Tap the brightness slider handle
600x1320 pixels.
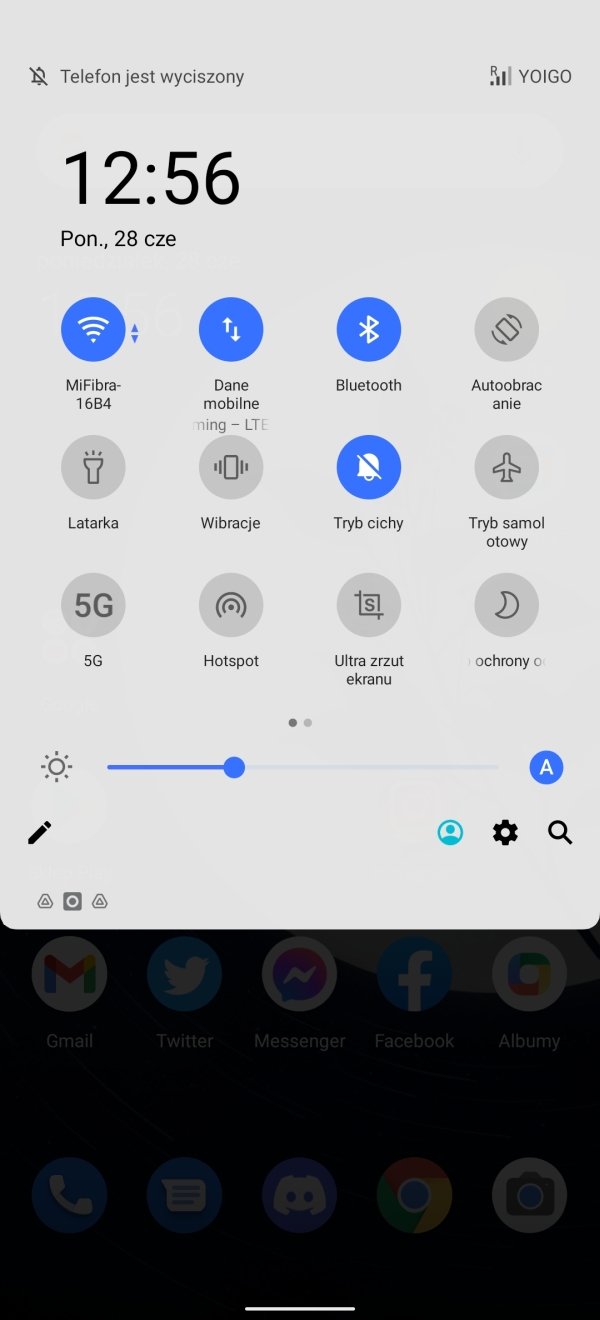234,767
